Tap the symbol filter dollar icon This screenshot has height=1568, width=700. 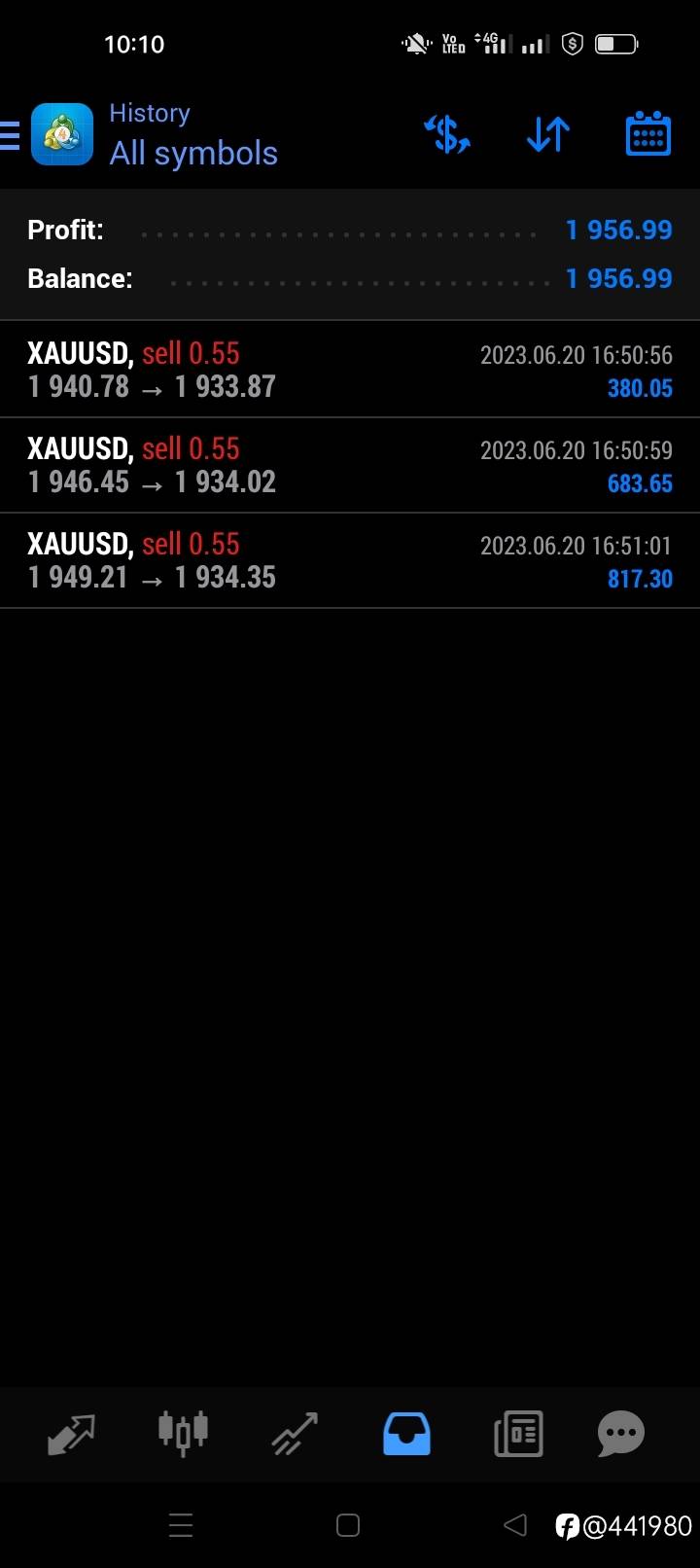[x=447, y=134]
